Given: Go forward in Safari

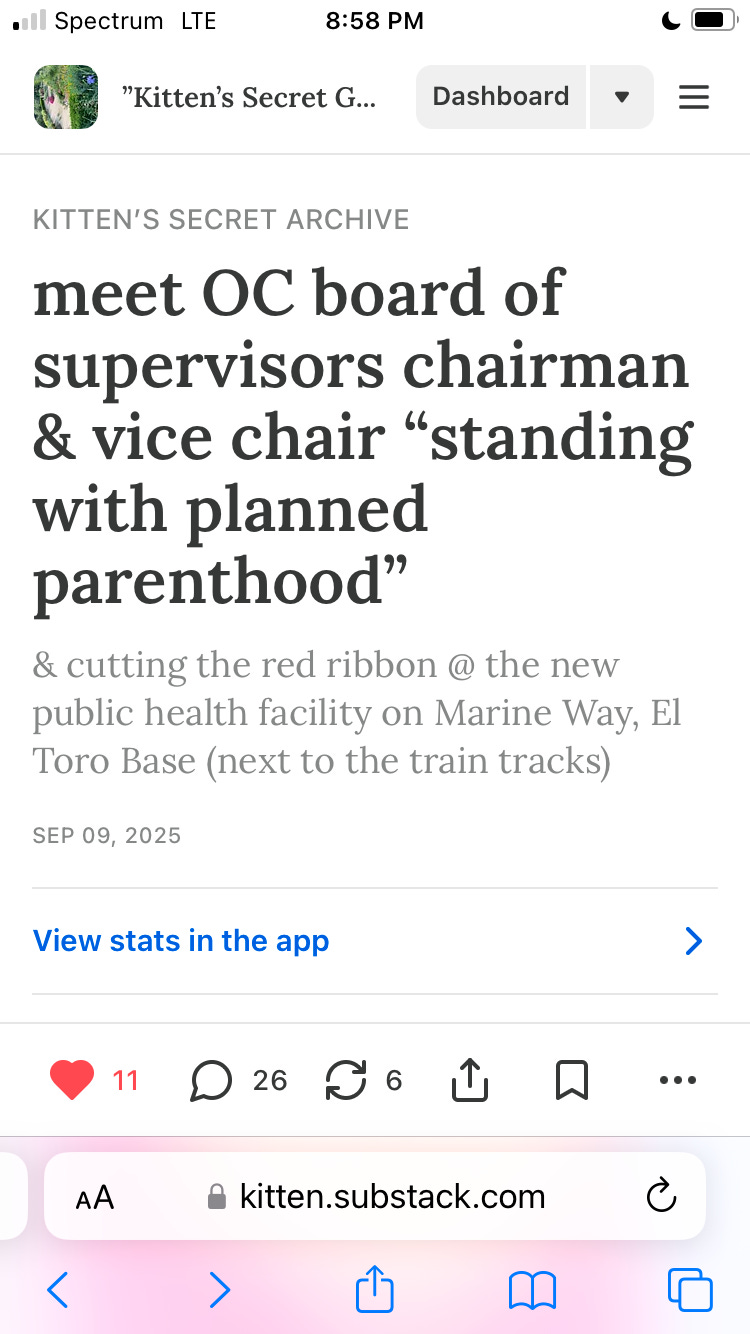Looking at the screenshot, I should coord(219,1290).
